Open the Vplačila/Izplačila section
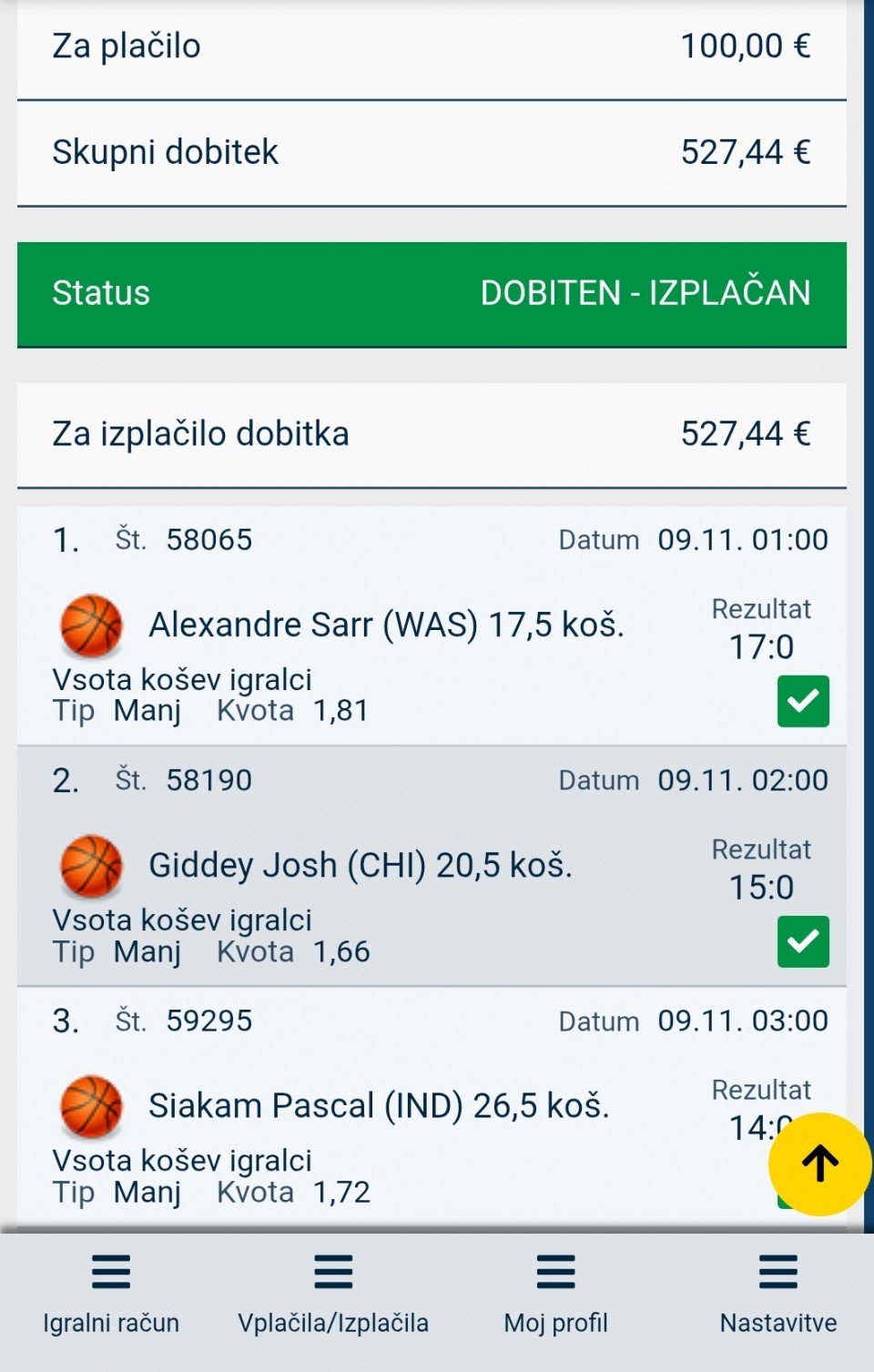 pyautogui.click(x=333, y=1294)
